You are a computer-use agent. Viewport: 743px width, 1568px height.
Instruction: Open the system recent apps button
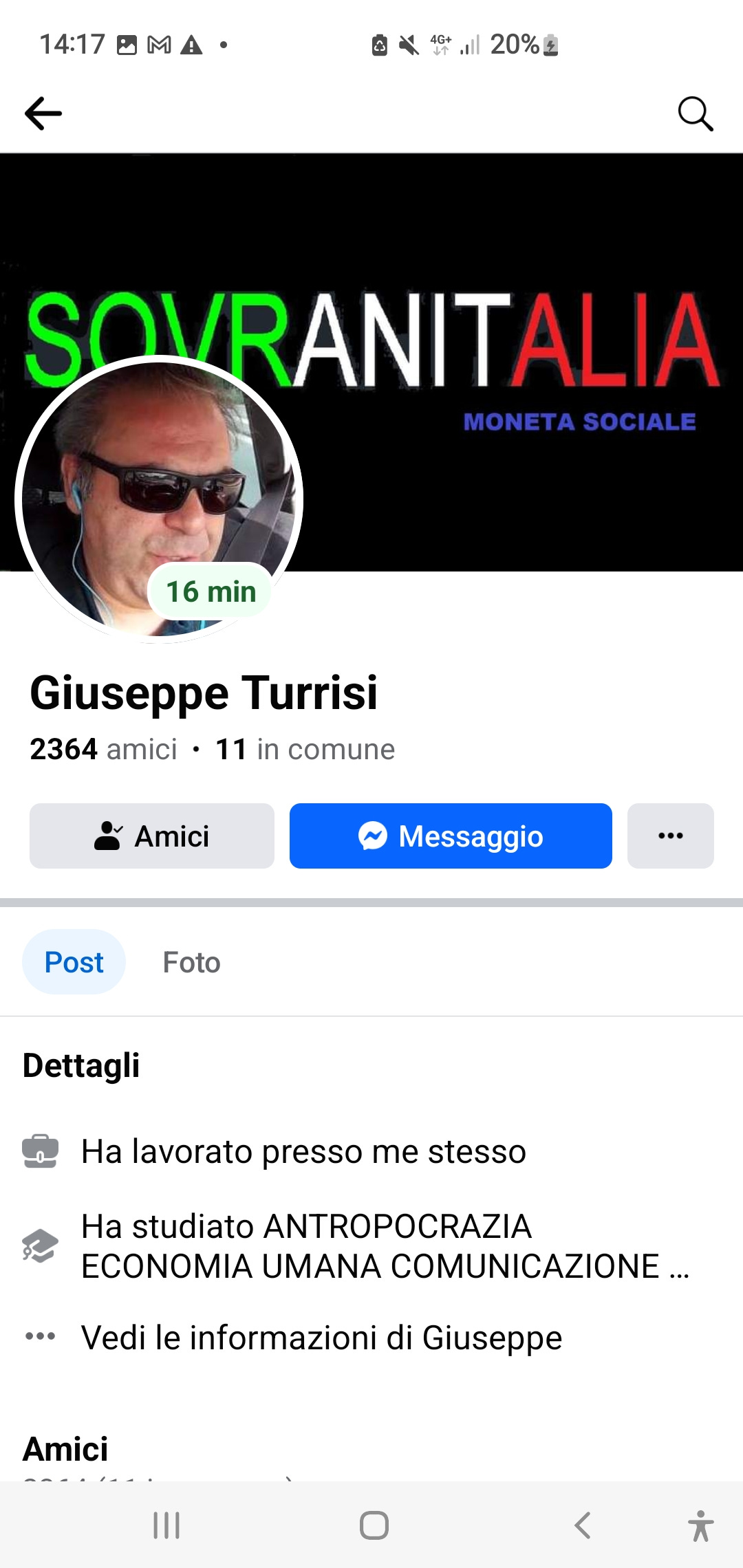pos(166,1525)
